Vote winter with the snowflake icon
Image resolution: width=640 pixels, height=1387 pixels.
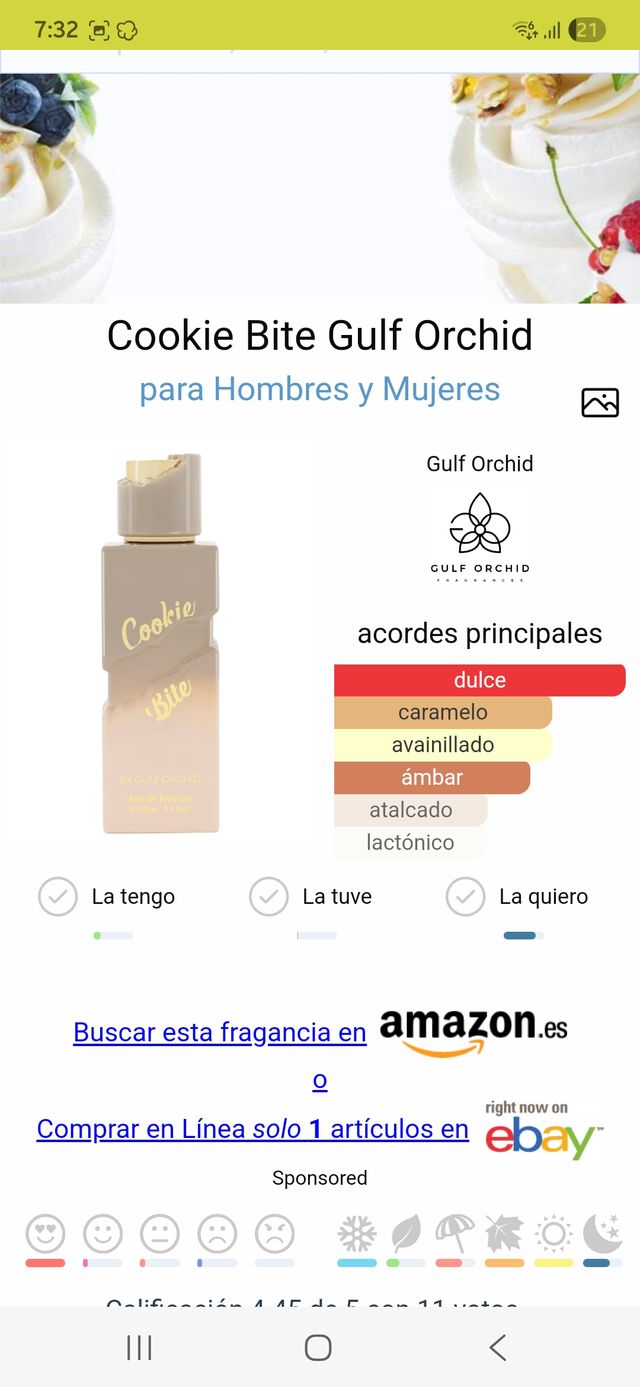(357, 1234)
